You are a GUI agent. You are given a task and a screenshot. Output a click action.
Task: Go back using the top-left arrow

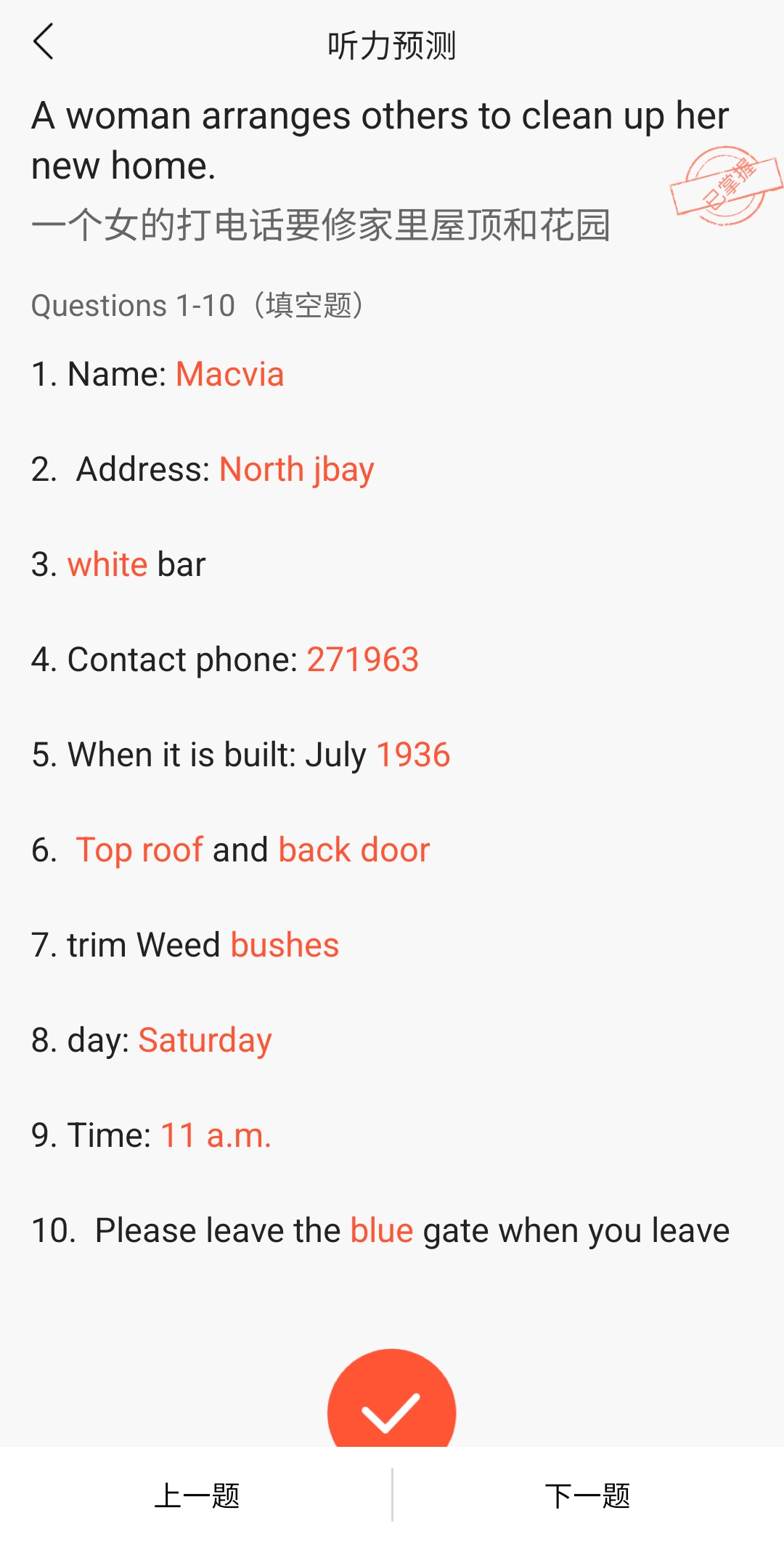(44, 41)
